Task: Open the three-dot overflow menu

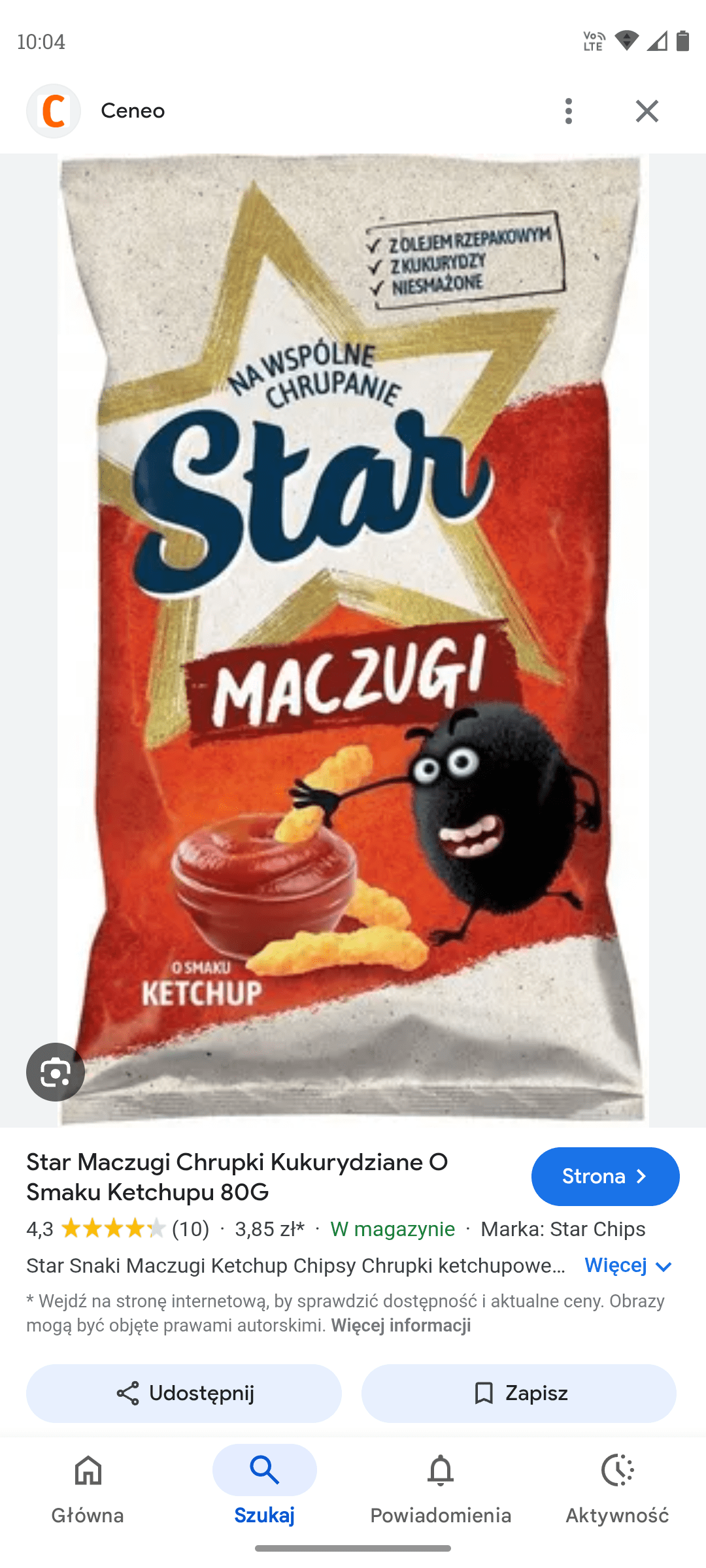Action: (x=569, y=111)
